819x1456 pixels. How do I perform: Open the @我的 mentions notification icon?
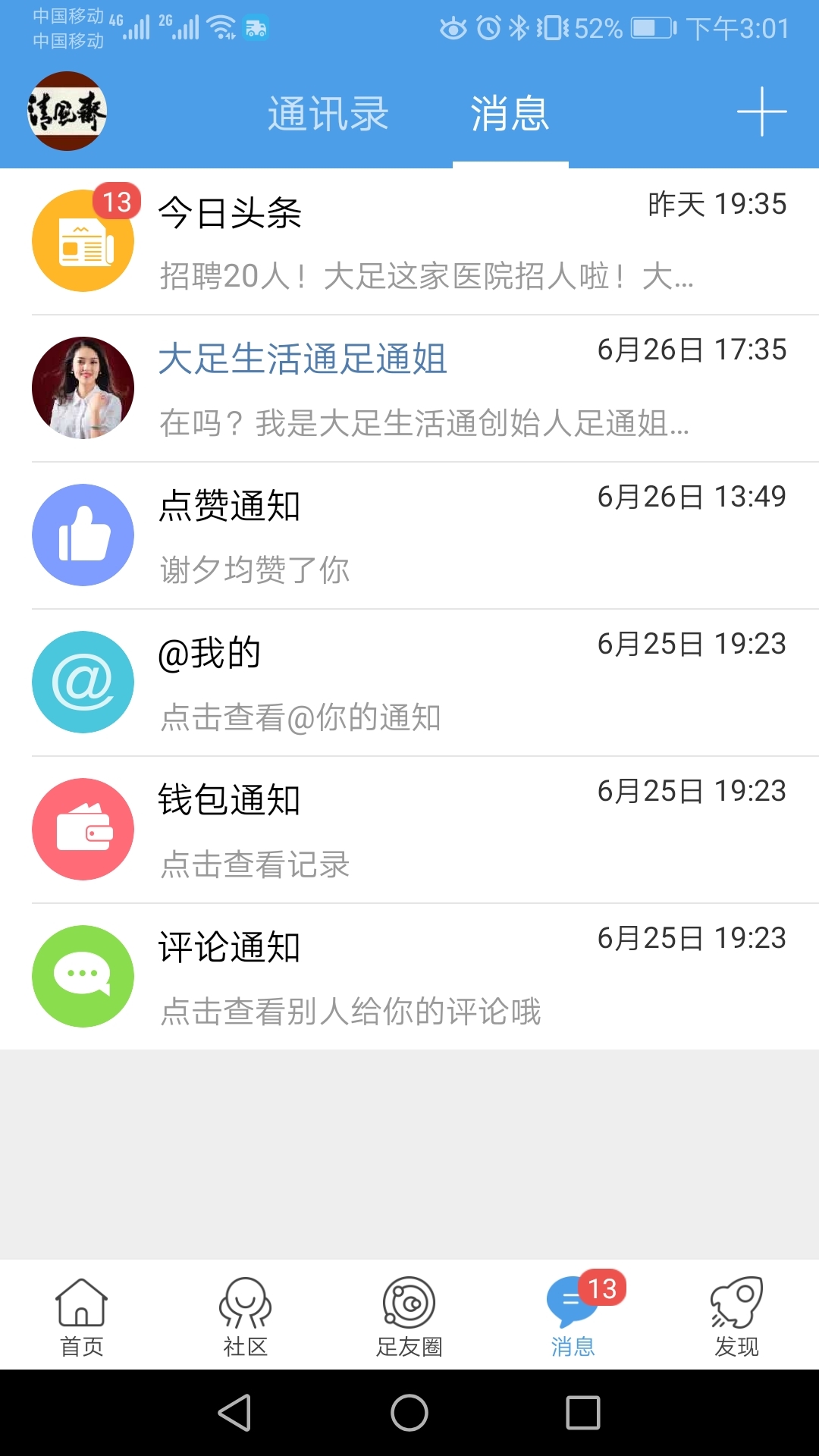(x=83, y=682)
